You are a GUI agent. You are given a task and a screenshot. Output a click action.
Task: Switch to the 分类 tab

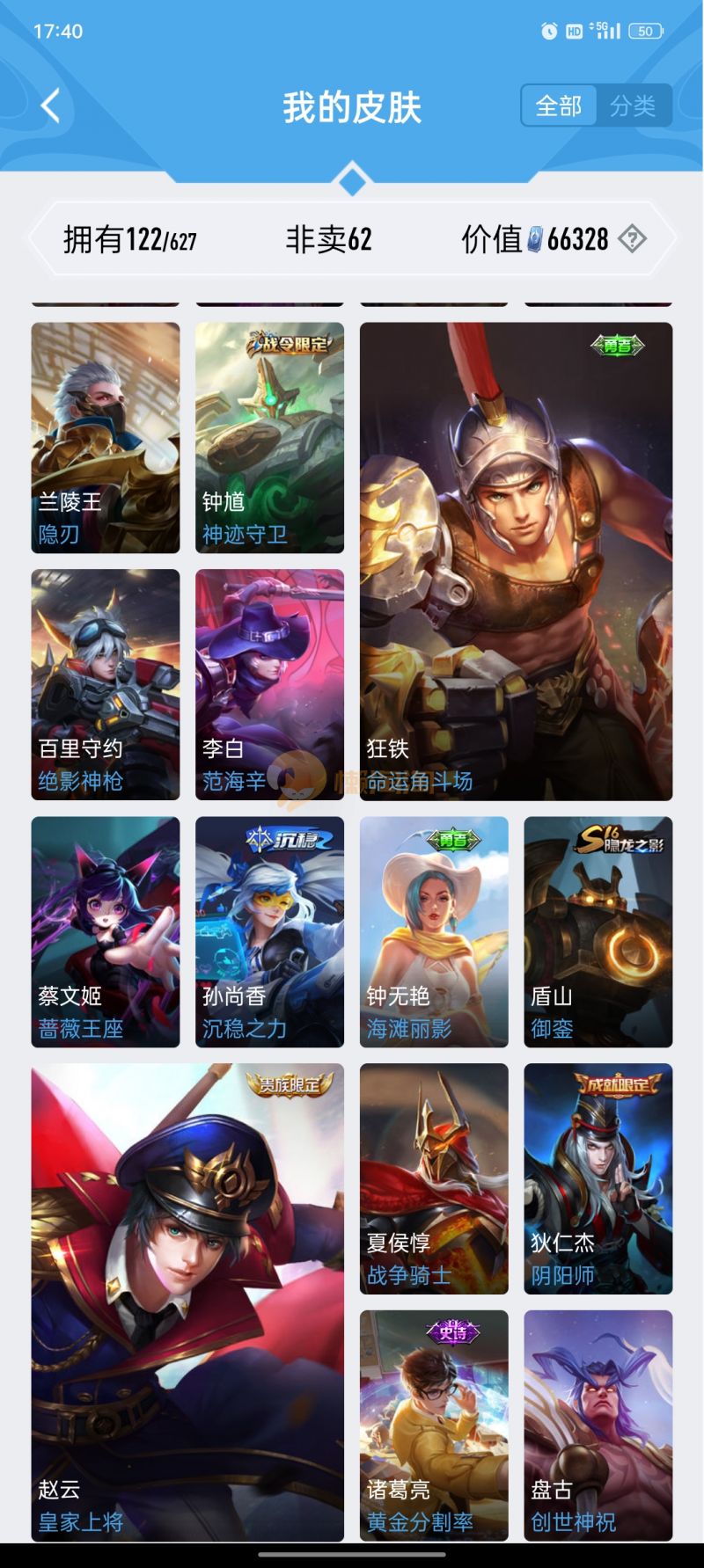point(633,106)
